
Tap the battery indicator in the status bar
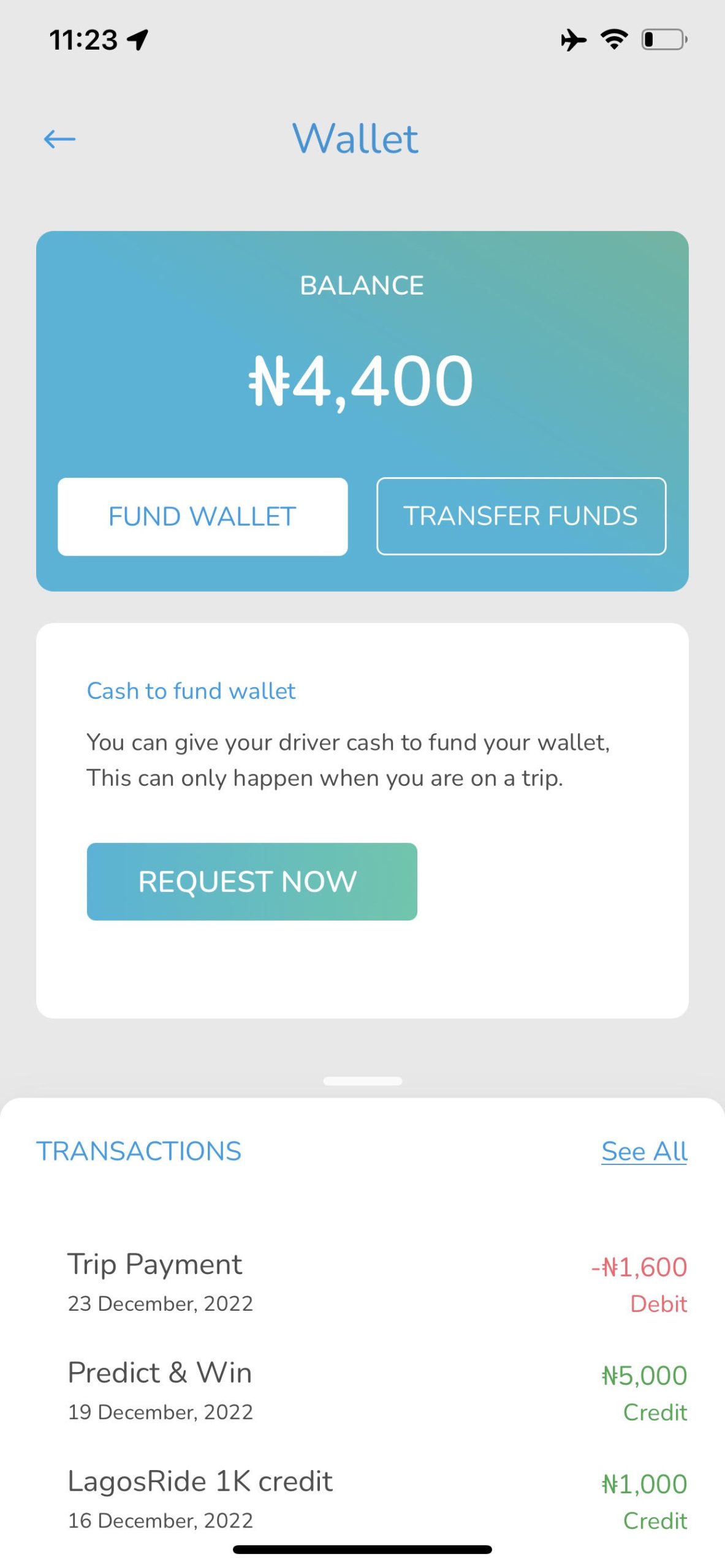point(665,39)
